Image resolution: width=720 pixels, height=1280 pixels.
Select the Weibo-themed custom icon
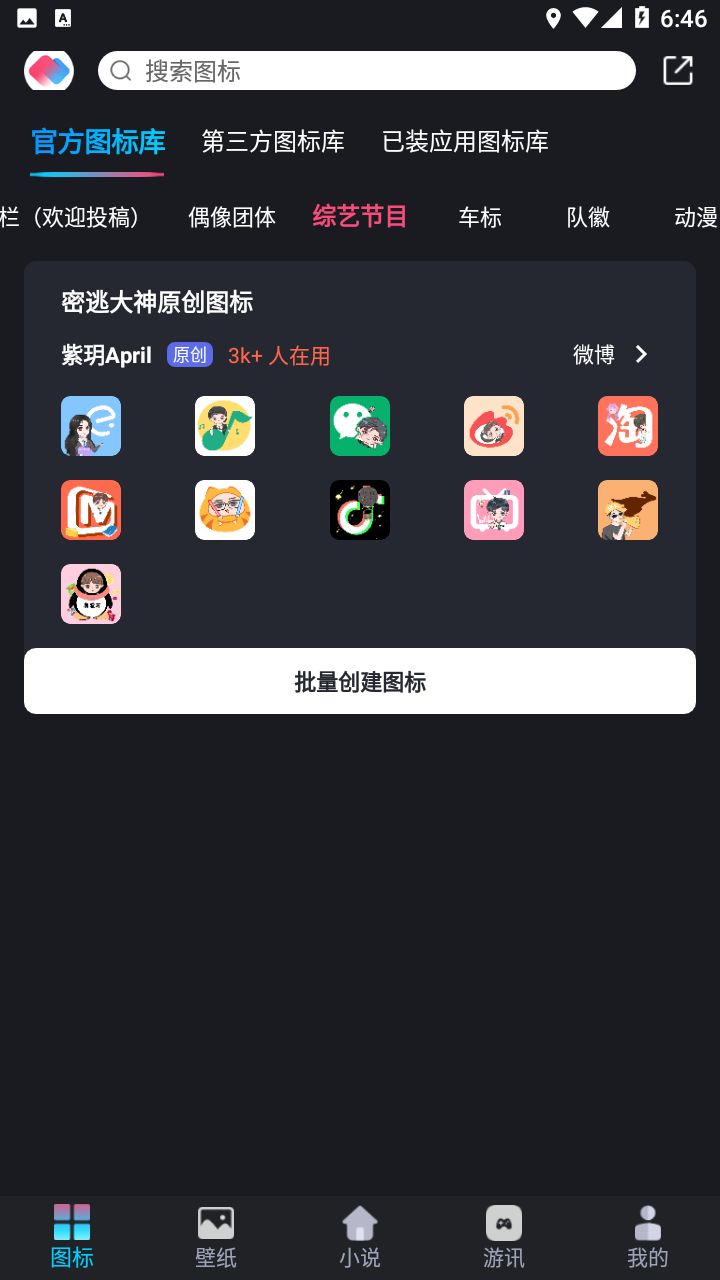pos(494,425)
